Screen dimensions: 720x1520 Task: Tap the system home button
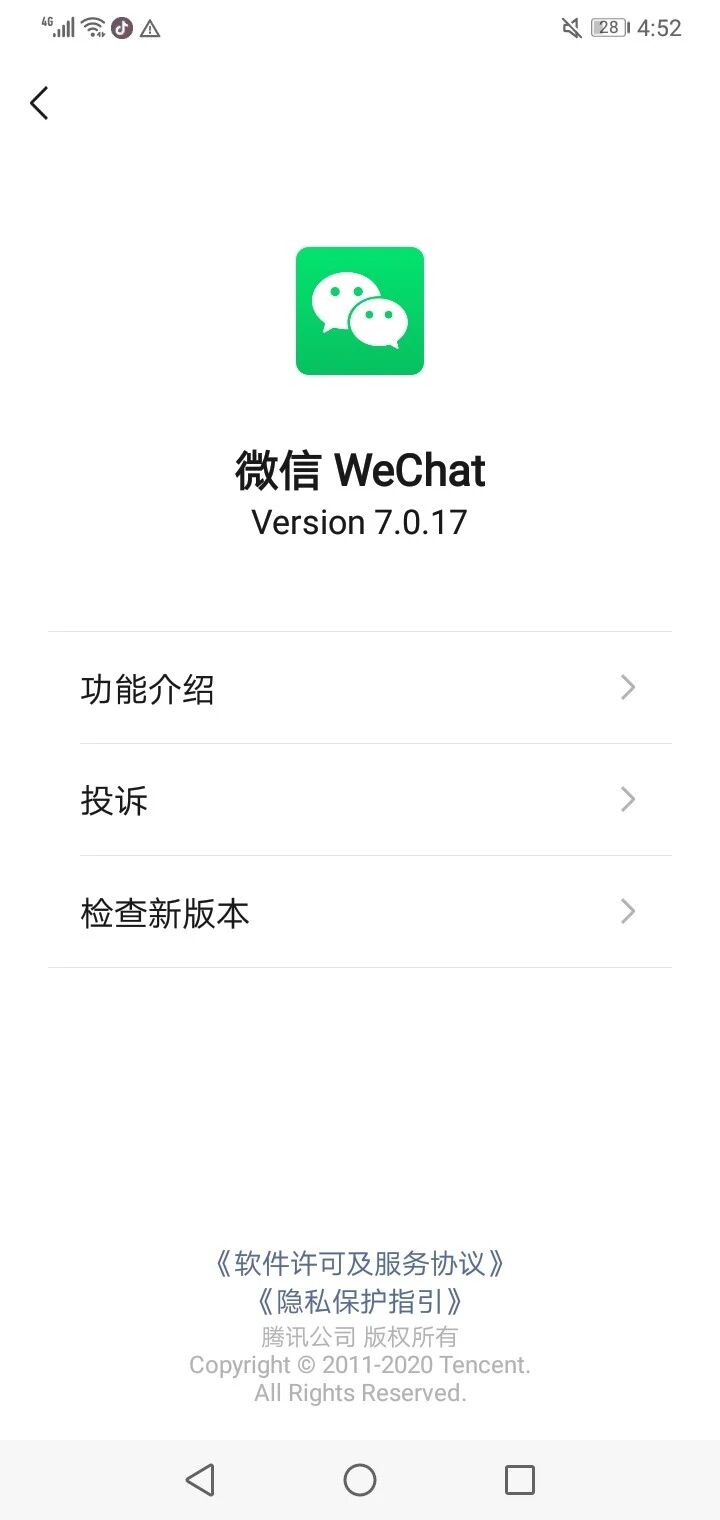click(x=360, y=1480)
